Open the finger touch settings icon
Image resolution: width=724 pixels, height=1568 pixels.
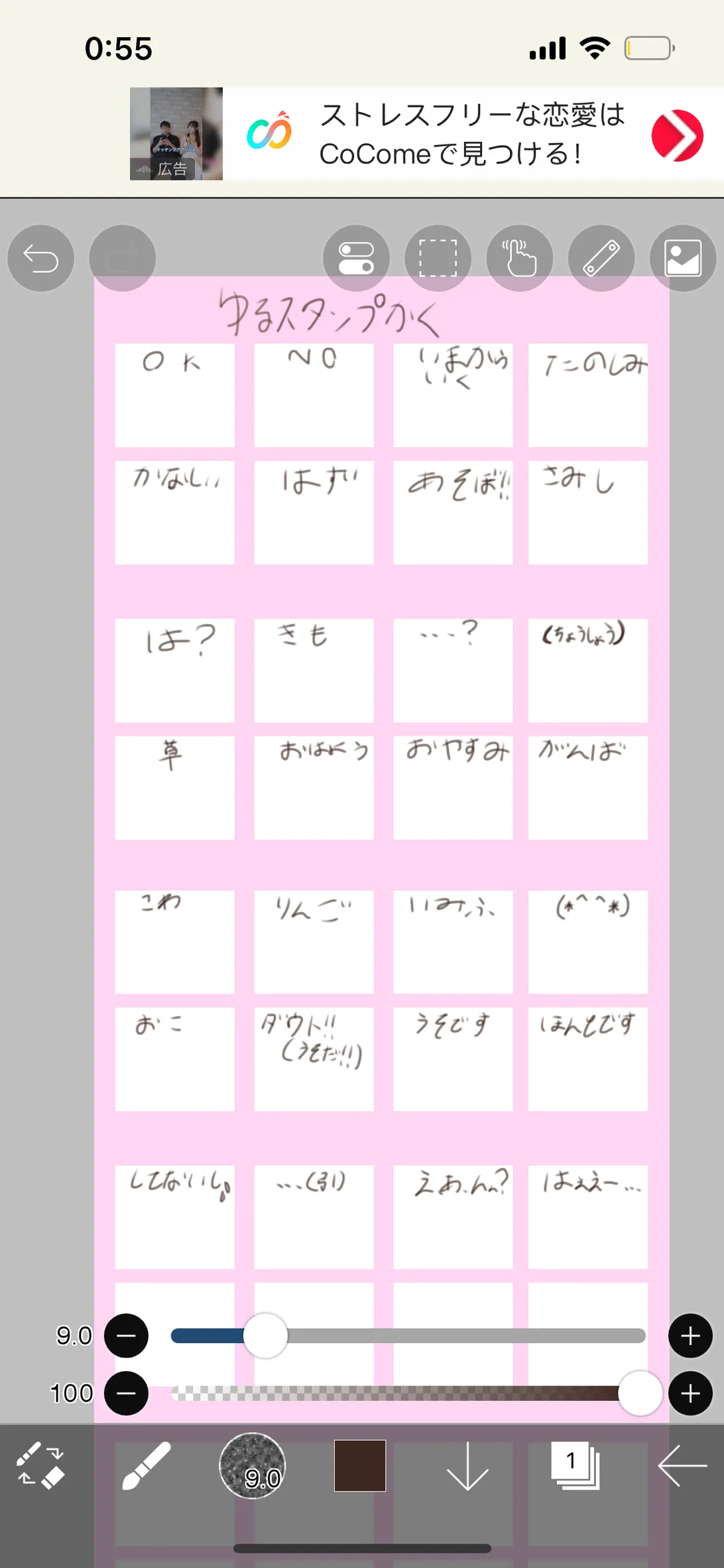pyautogui.click(x=520, y=258)
